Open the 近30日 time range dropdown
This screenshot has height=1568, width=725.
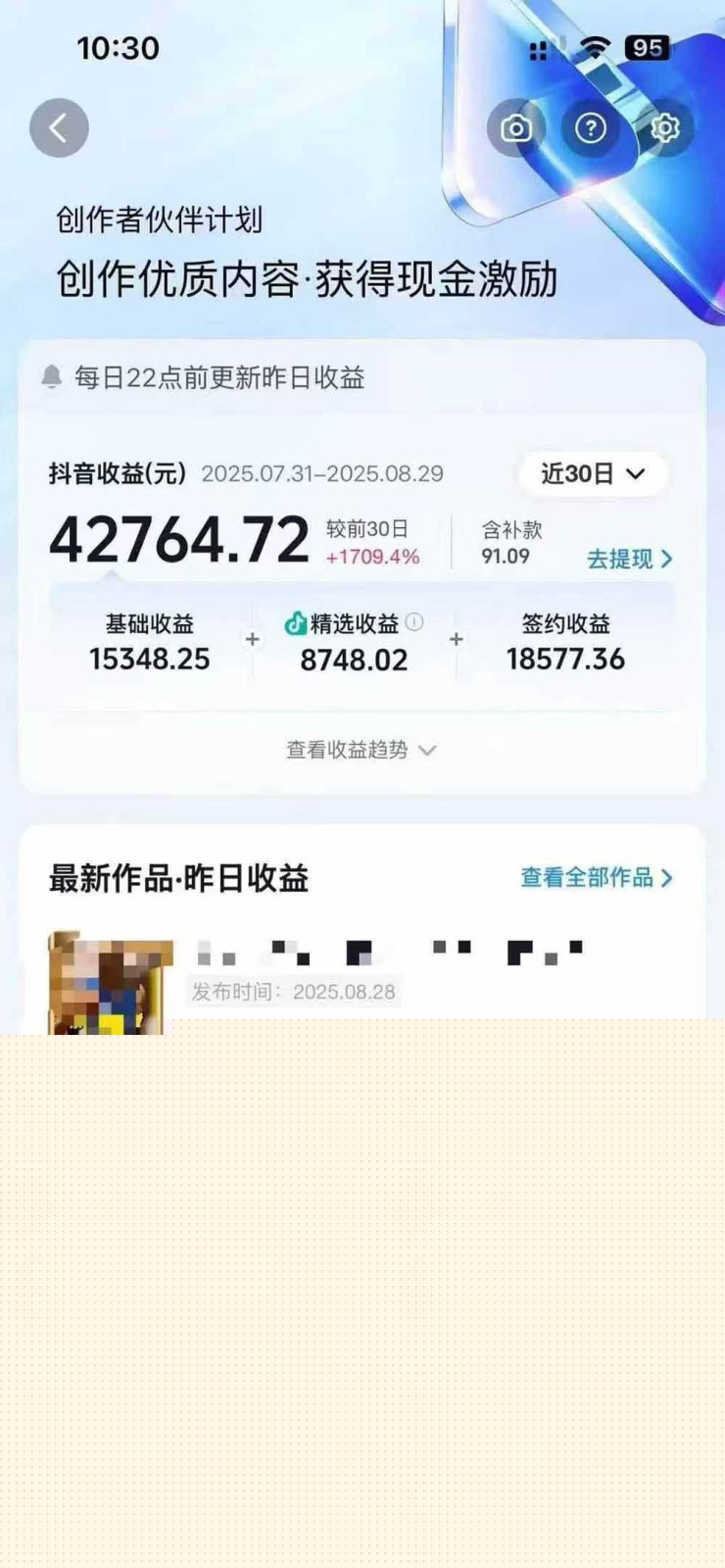[593, 474]
